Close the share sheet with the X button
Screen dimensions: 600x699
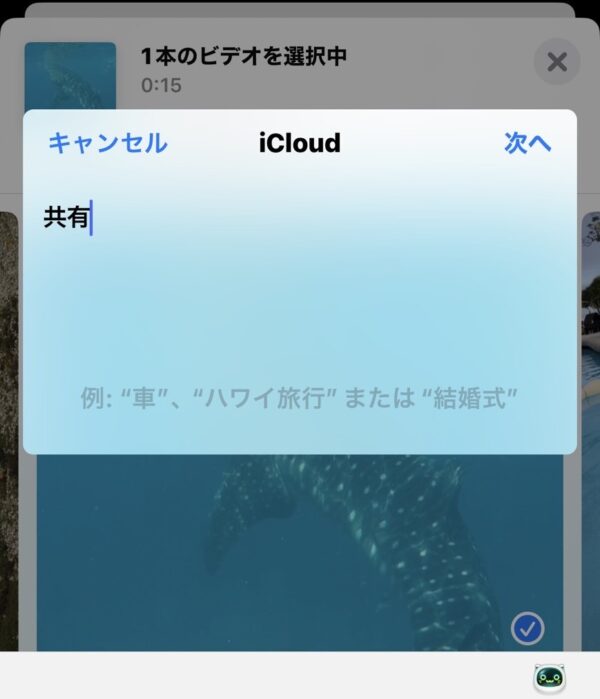click(557, 63)
